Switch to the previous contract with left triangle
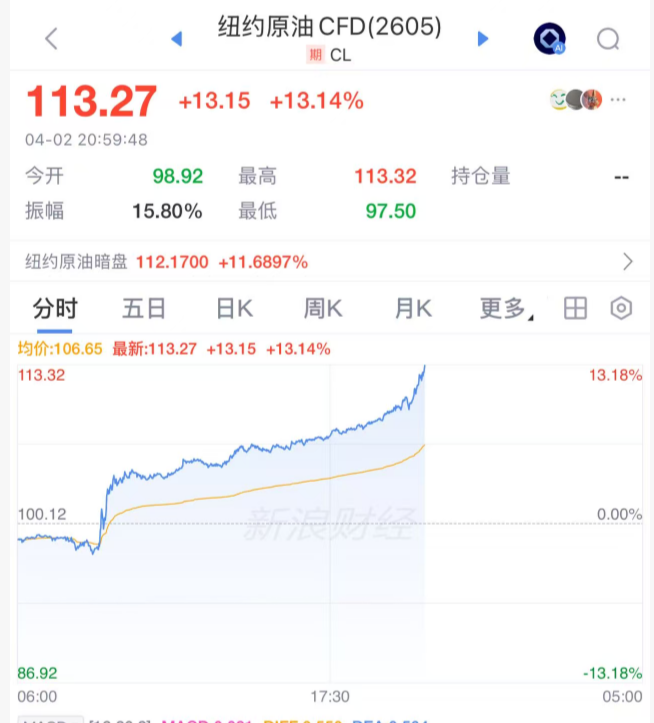The image size is (654, 723). 177,39
